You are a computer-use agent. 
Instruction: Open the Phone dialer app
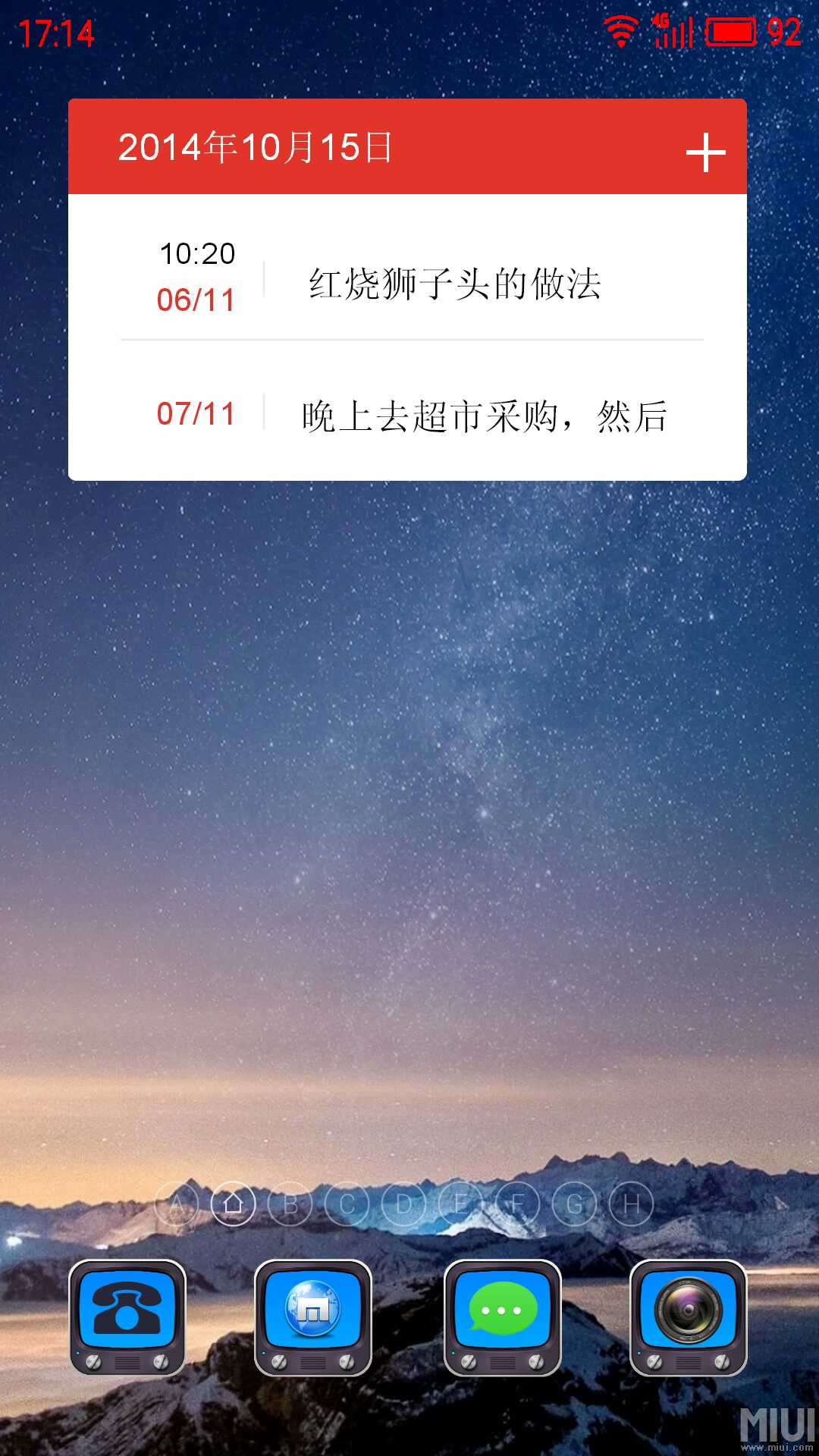(127, 1318)
